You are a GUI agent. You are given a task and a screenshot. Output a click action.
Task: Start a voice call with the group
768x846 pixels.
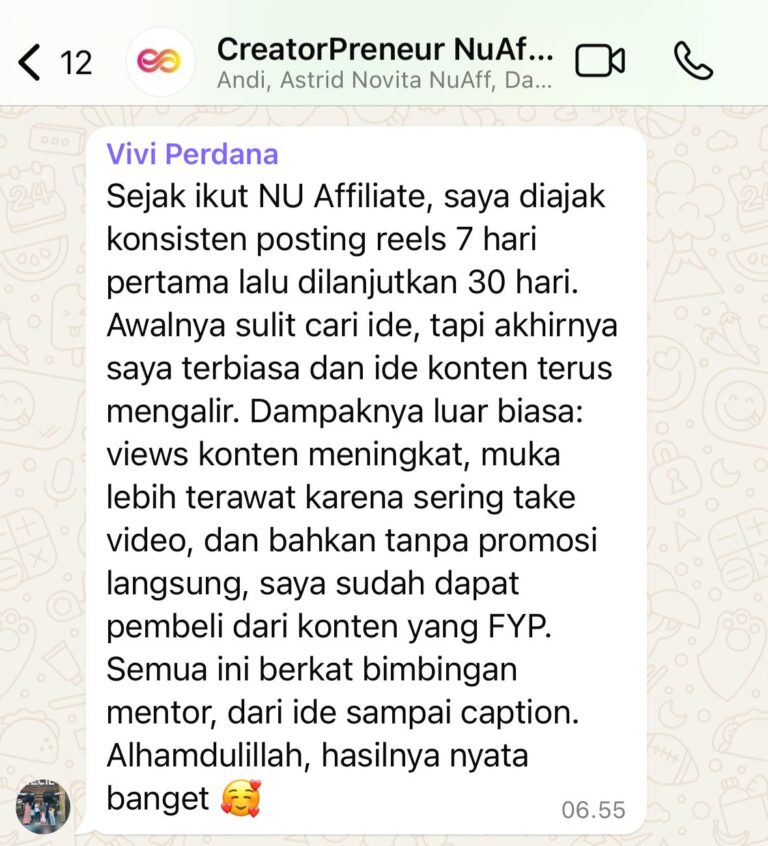tap(693, 61)
